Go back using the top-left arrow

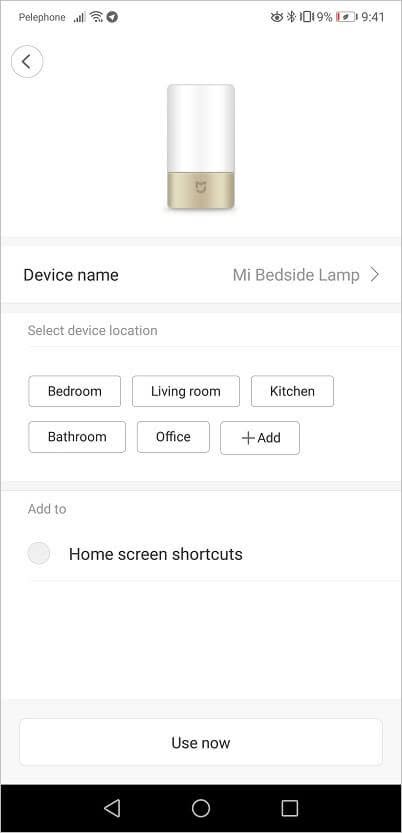[27, 62]
